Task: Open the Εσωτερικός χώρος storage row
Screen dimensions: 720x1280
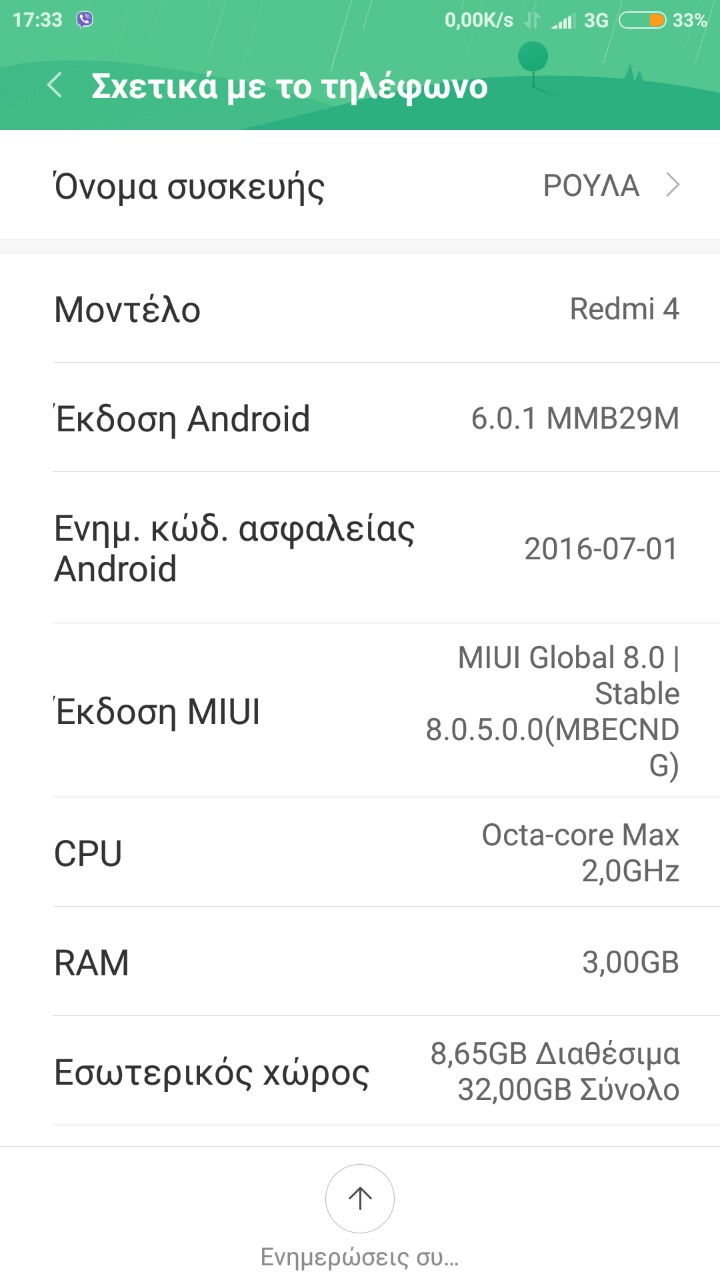Action: [360, 1072]
